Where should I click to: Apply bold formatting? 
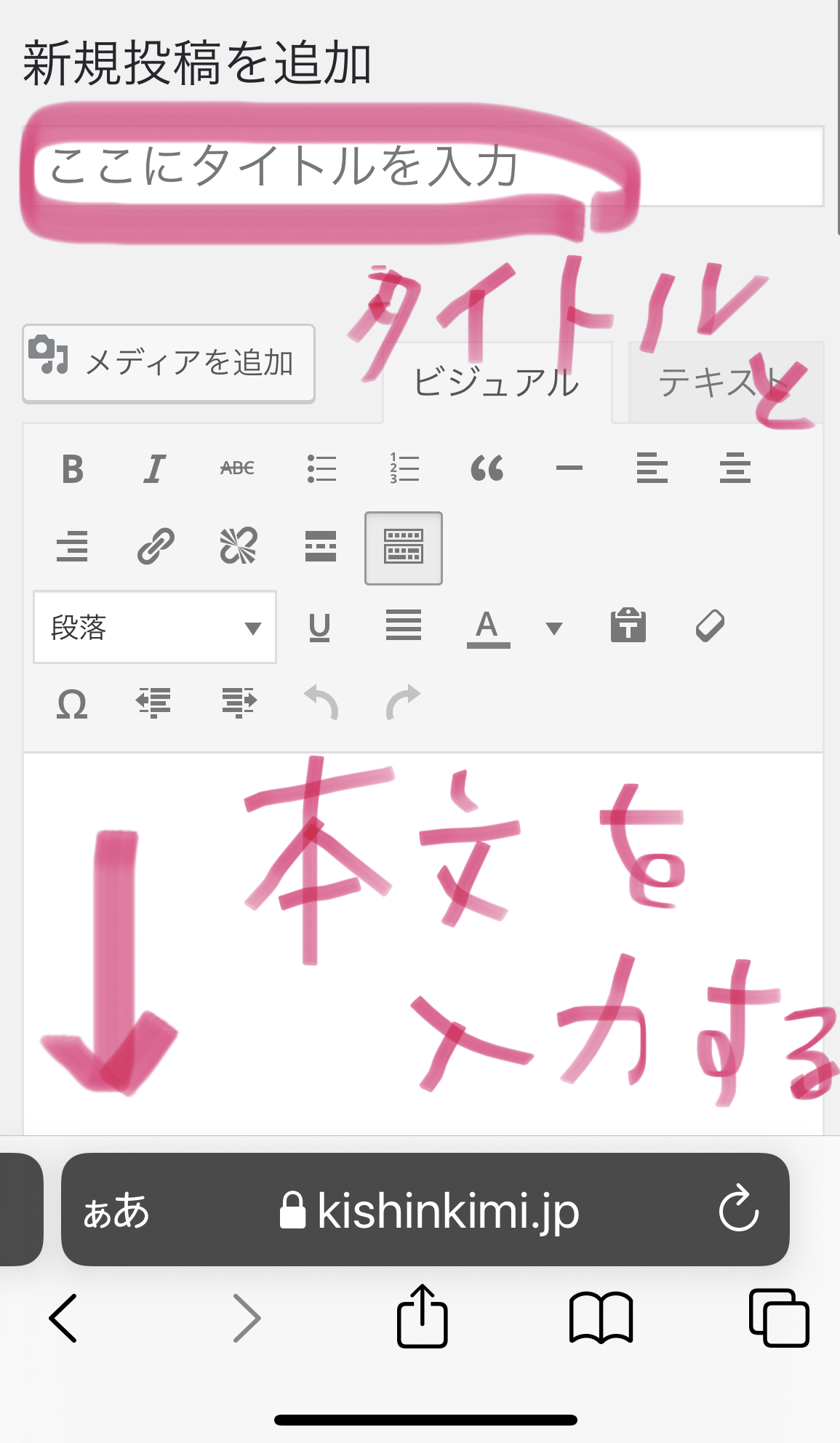pos(72,468)
